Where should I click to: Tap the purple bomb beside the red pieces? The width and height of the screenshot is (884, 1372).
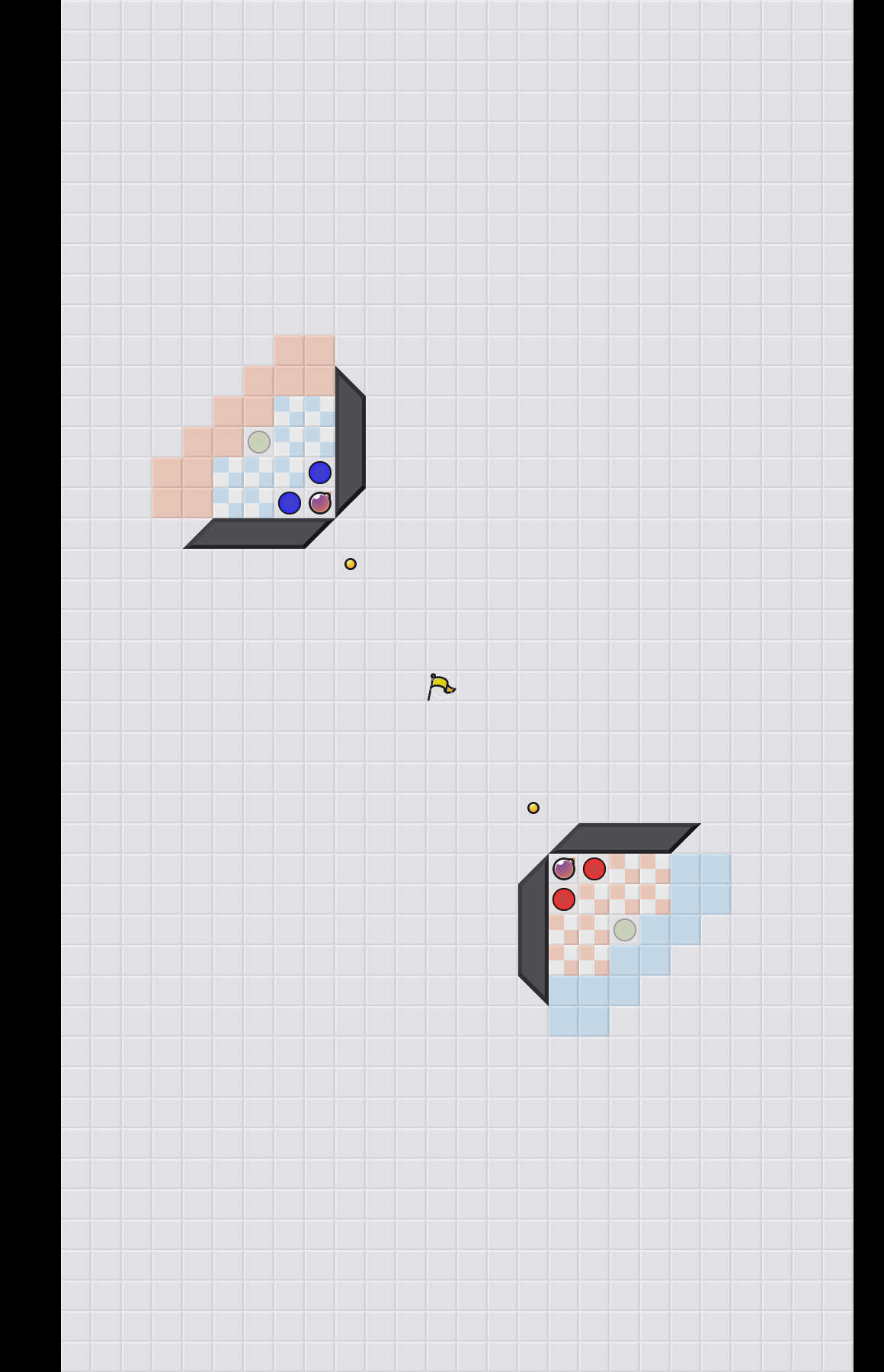pyautogui.click(x=564, y=869)
